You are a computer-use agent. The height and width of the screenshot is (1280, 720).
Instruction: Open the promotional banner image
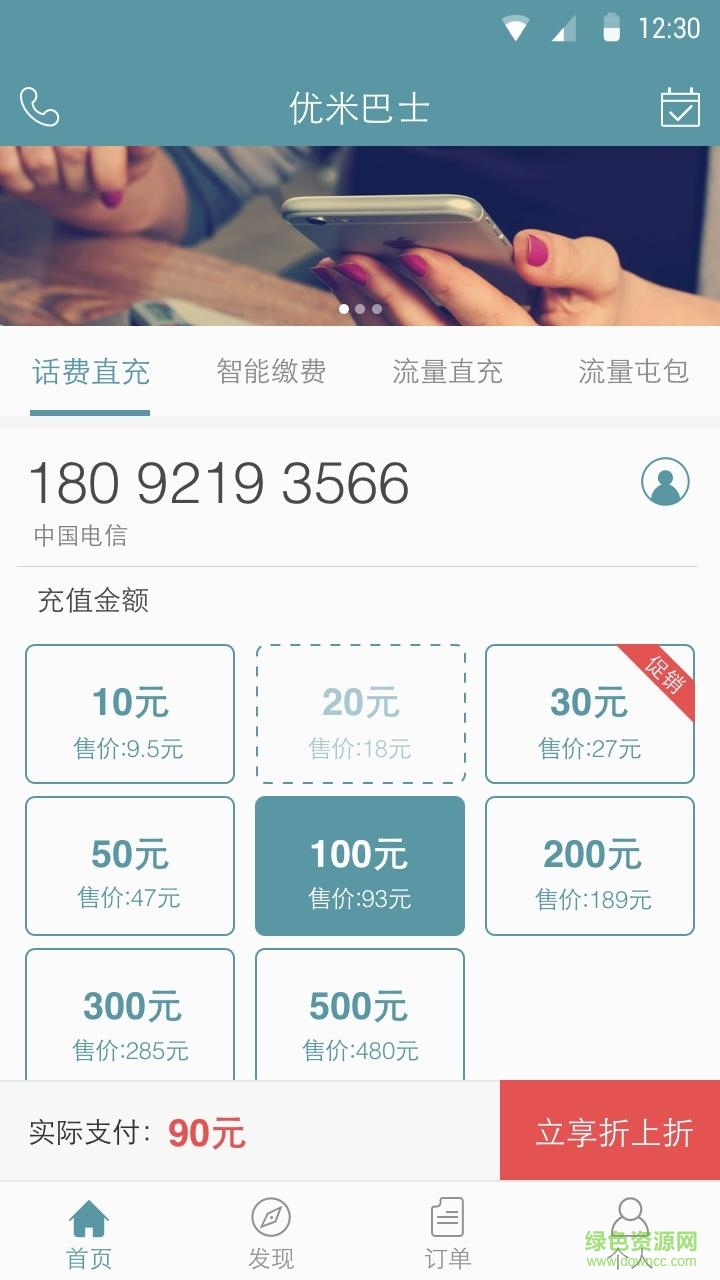pos(360,236)
